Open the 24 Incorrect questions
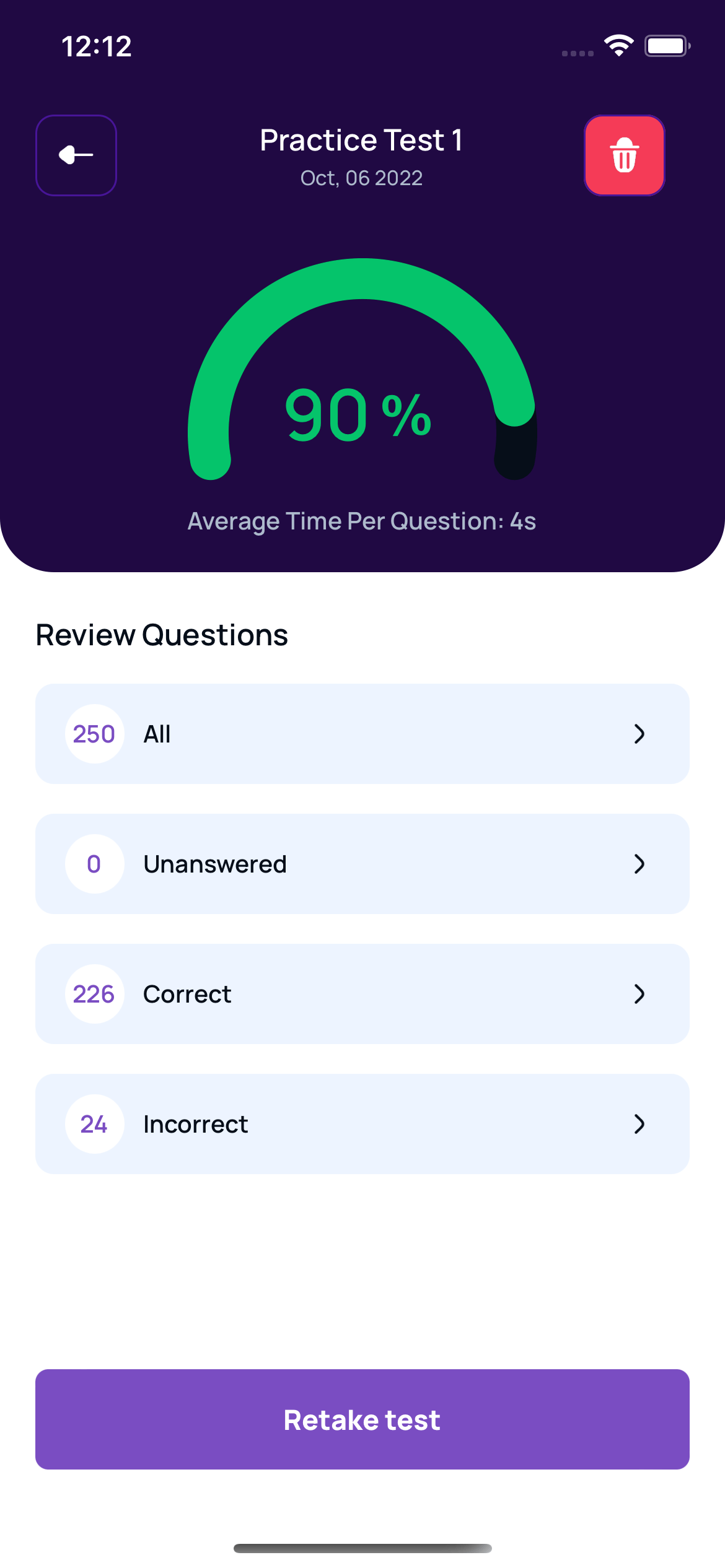This screenshot has width=725, height=1568. tap(362, 1124)
